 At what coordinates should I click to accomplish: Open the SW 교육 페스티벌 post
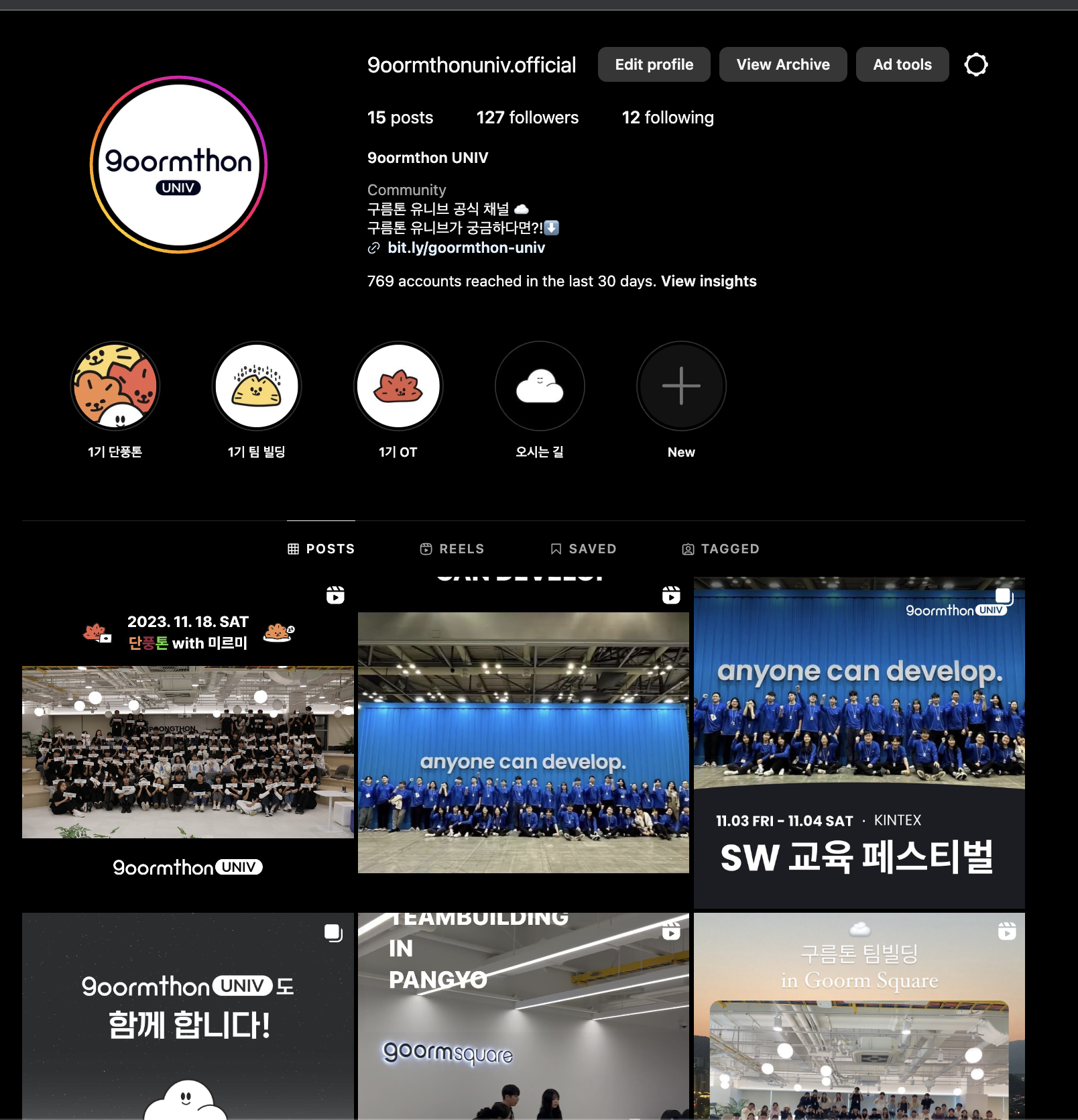pos(859,744)
